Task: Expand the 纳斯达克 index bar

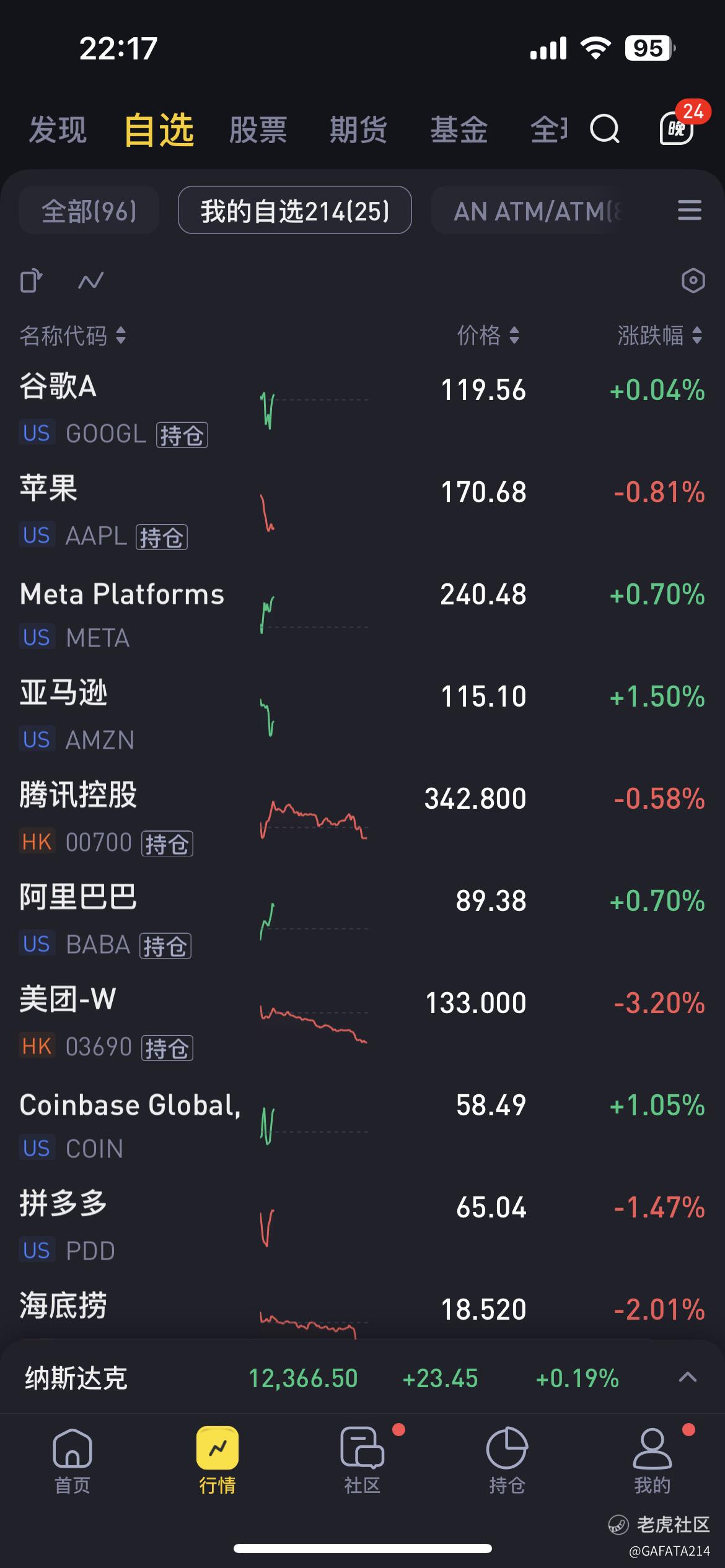Action: [688, 1377]
